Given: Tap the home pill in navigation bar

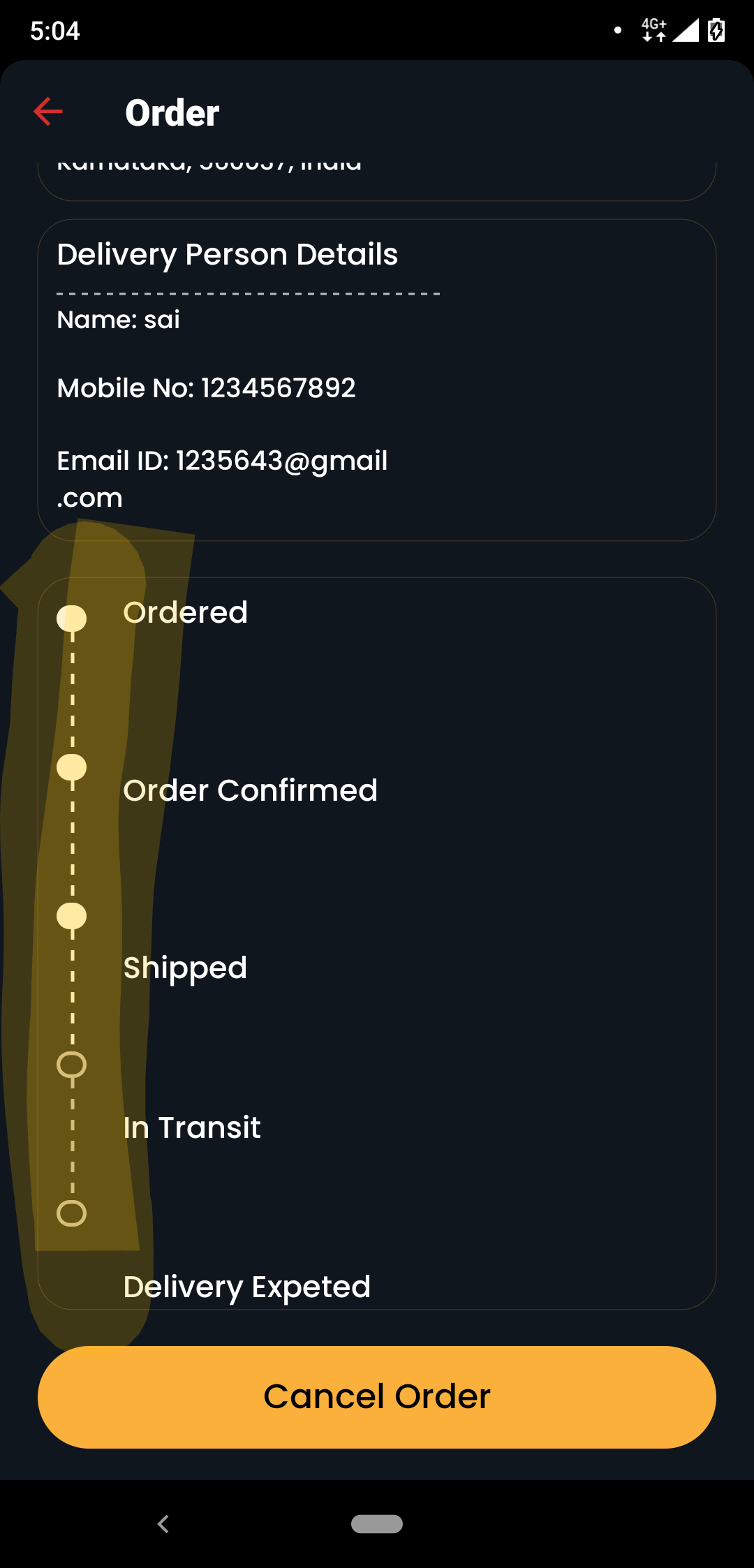Looking at the screenshot, I should pos(377,1524).
